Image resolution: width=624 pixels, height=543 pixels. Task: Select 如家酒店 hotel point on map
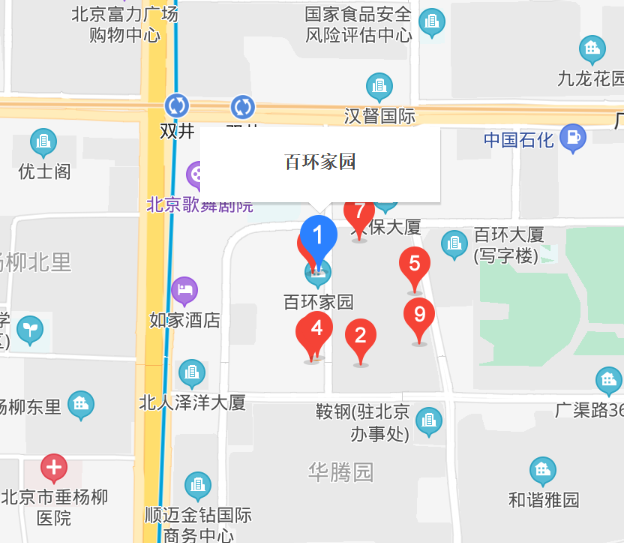(184, 292)
